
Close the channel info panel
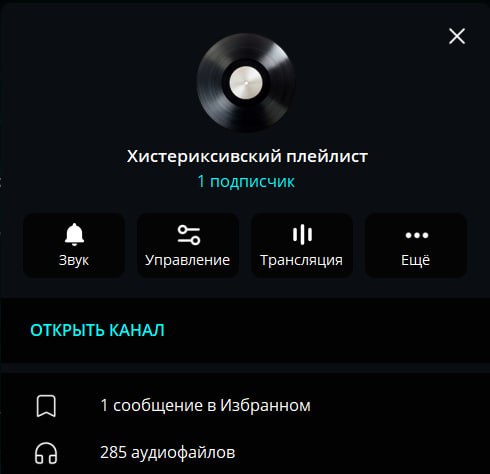coord(457,36)
